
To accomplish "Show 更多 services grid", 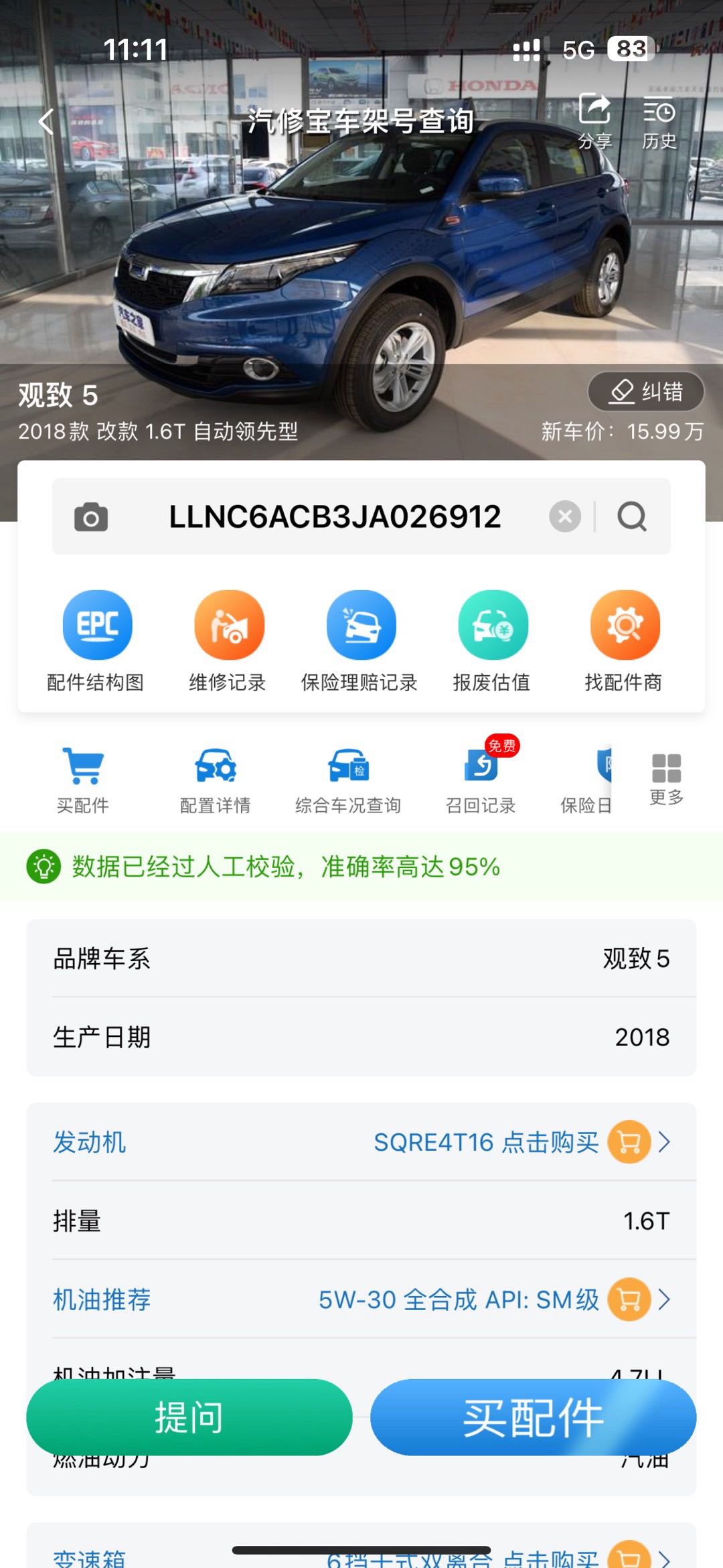I will tap(666, 778).
